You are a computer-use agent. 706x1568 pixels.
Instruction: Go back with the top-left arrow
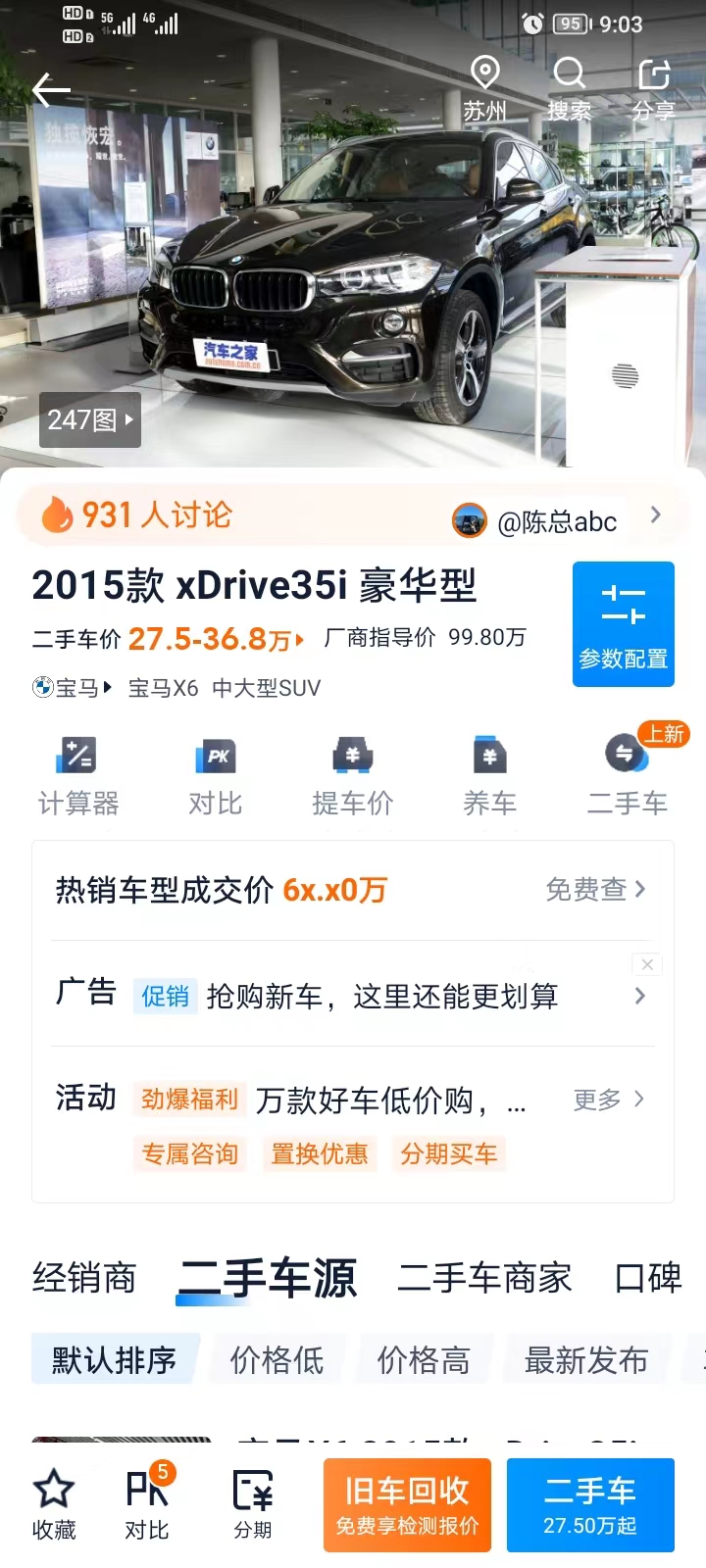click(51, 90)
